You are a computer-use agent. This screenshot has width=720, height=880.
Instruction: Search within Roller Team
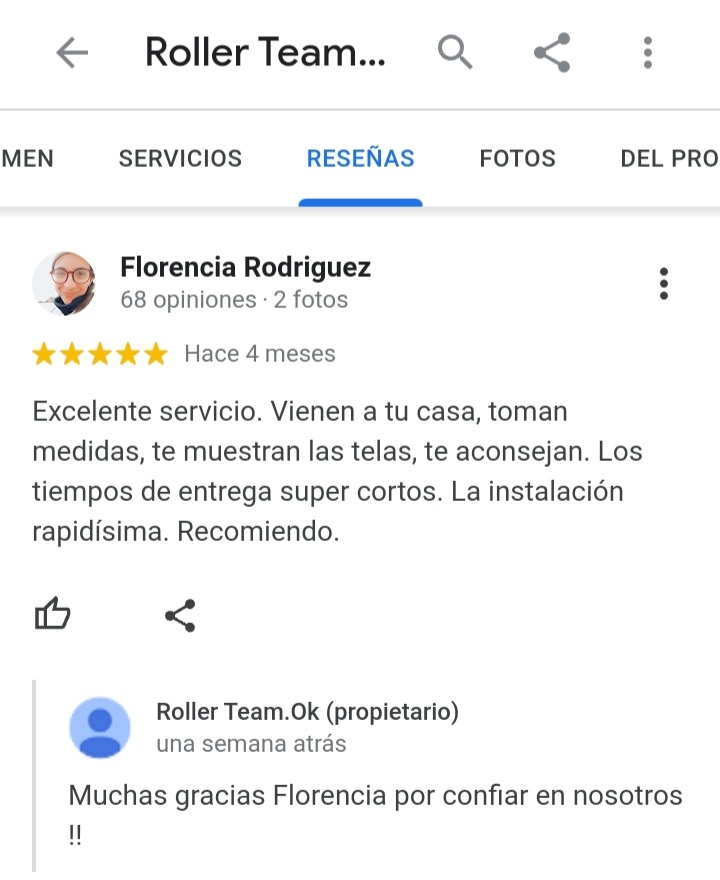click(455, 52)
